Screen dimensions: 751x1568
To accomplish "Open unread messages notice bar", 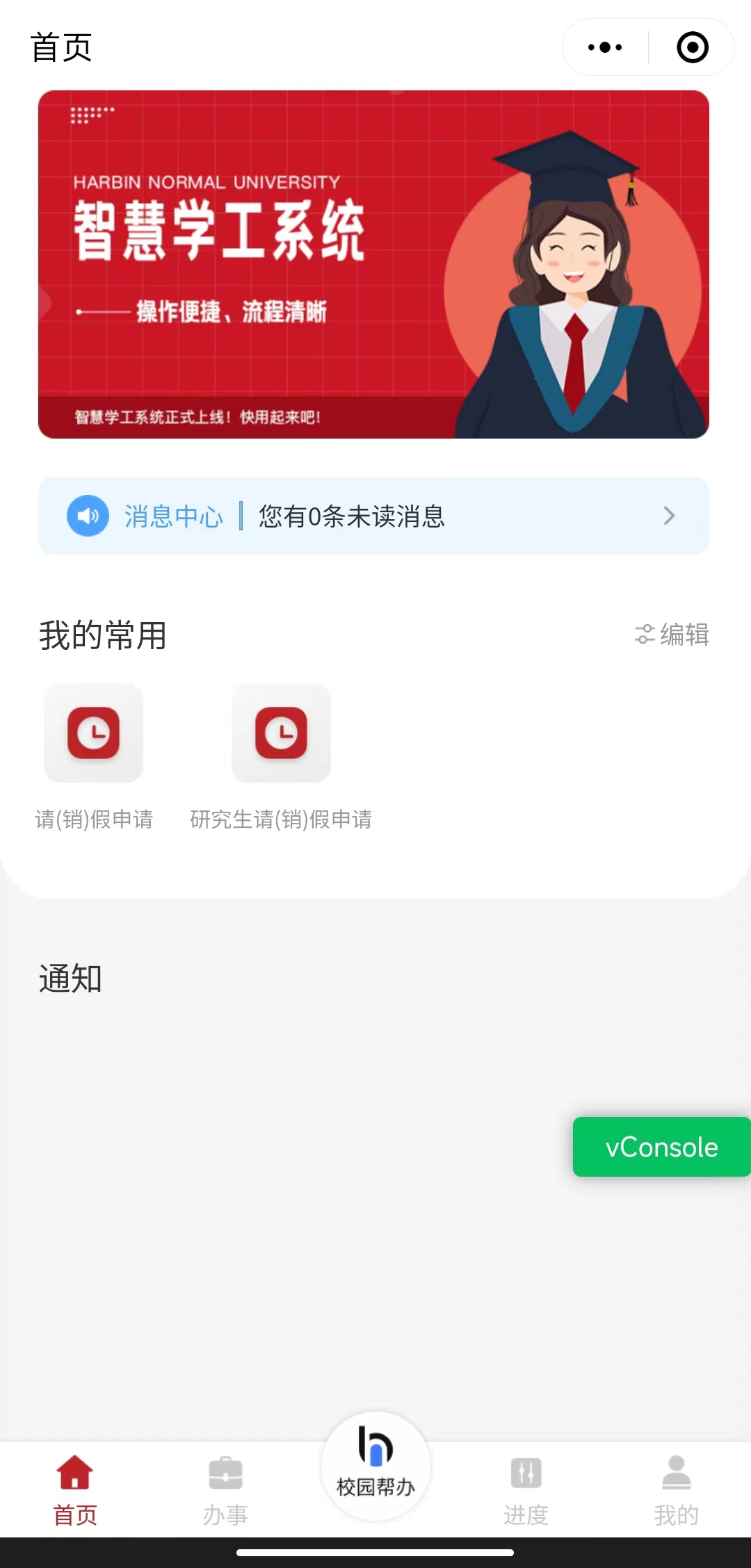I will (x=374, y=516).
